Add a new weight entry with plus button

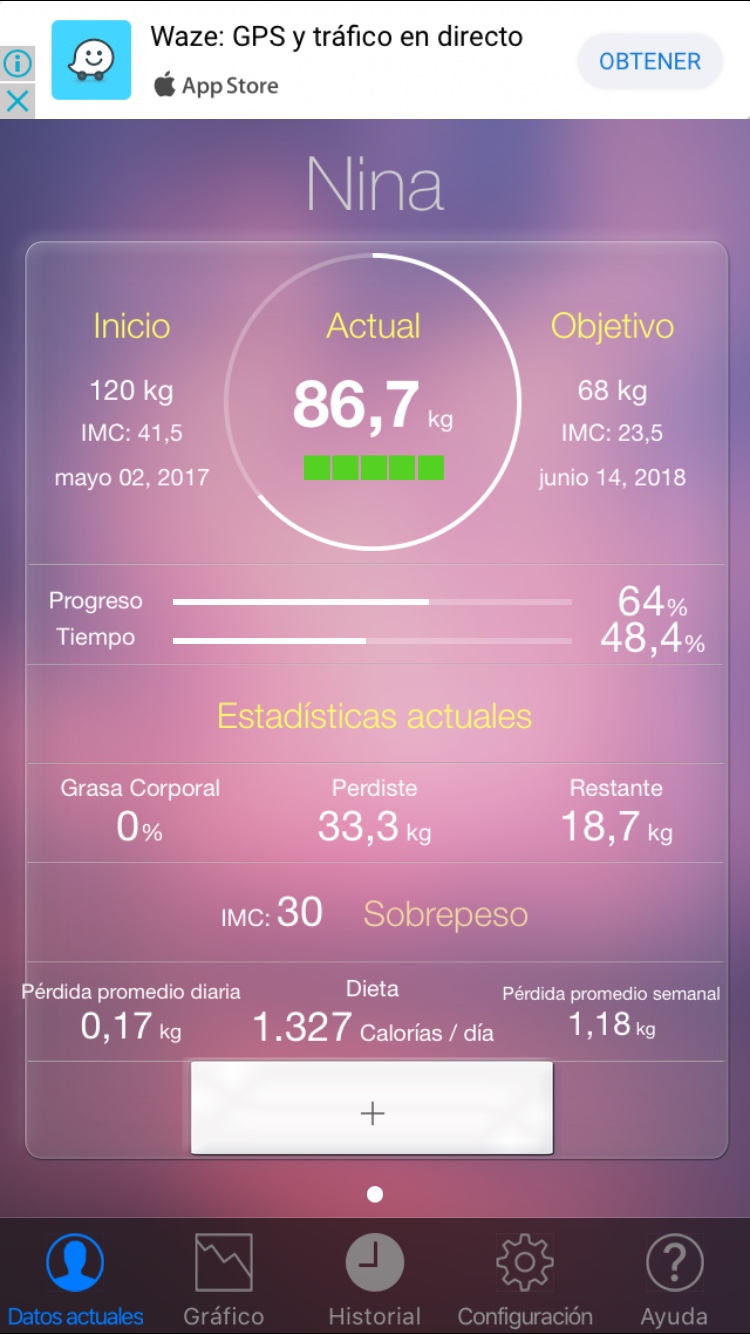(x=372, y=1109)
